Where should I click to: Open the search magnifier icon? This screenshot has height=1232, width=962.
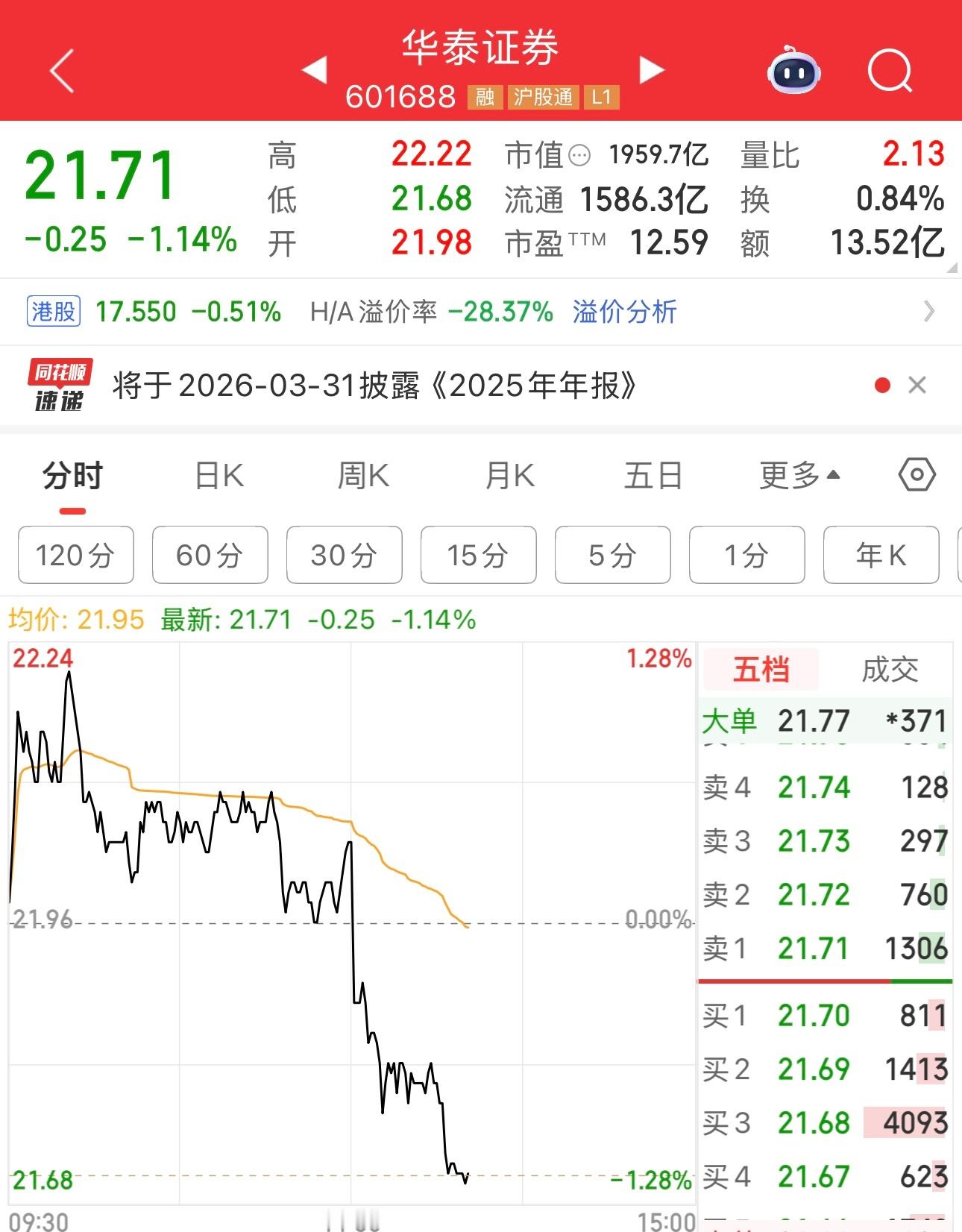(890, 71)
